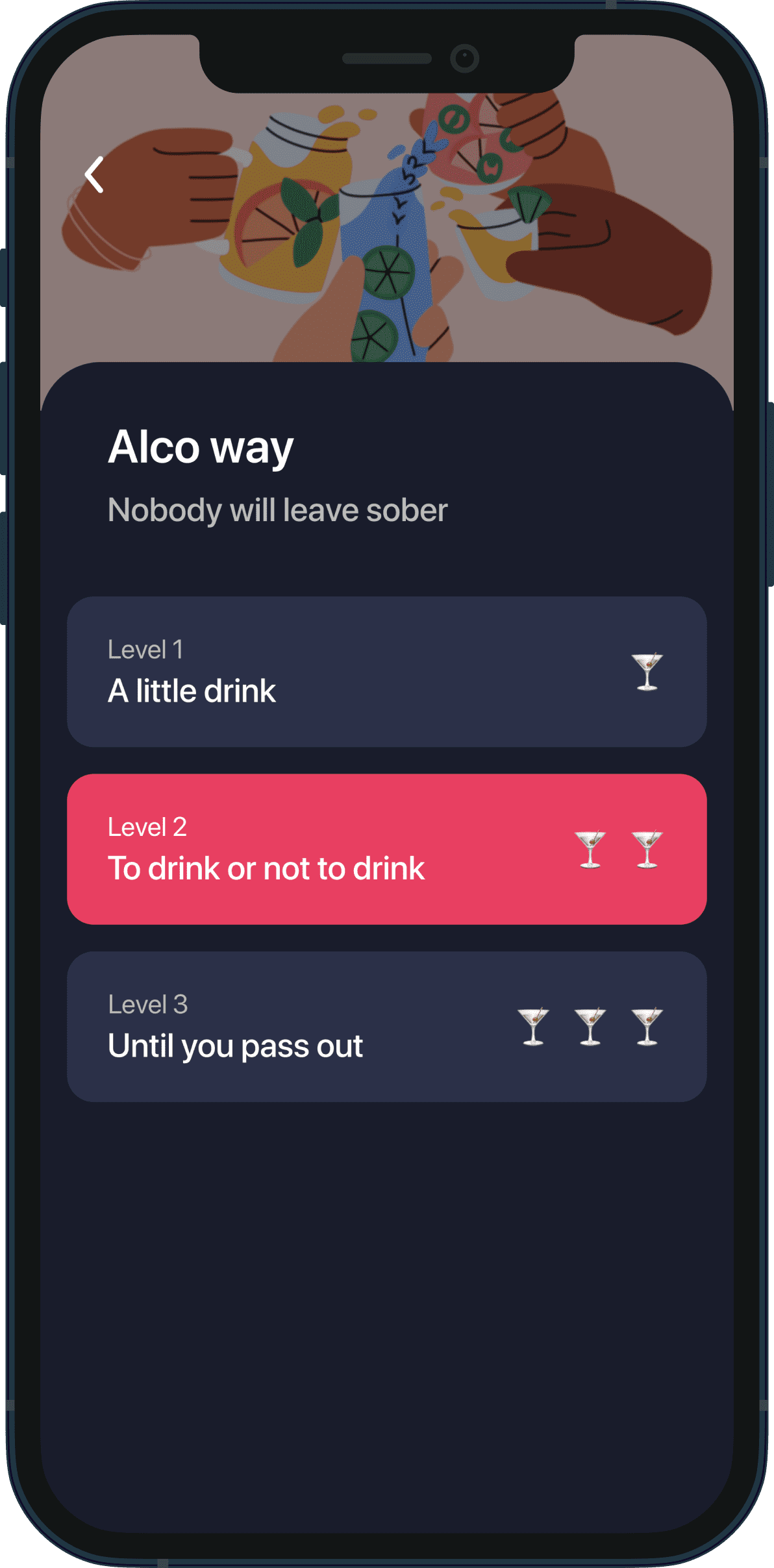Go back using the arrow icon
This screenshot has width=774, height=1568.
pyautogui.click(x=95, y=175)
